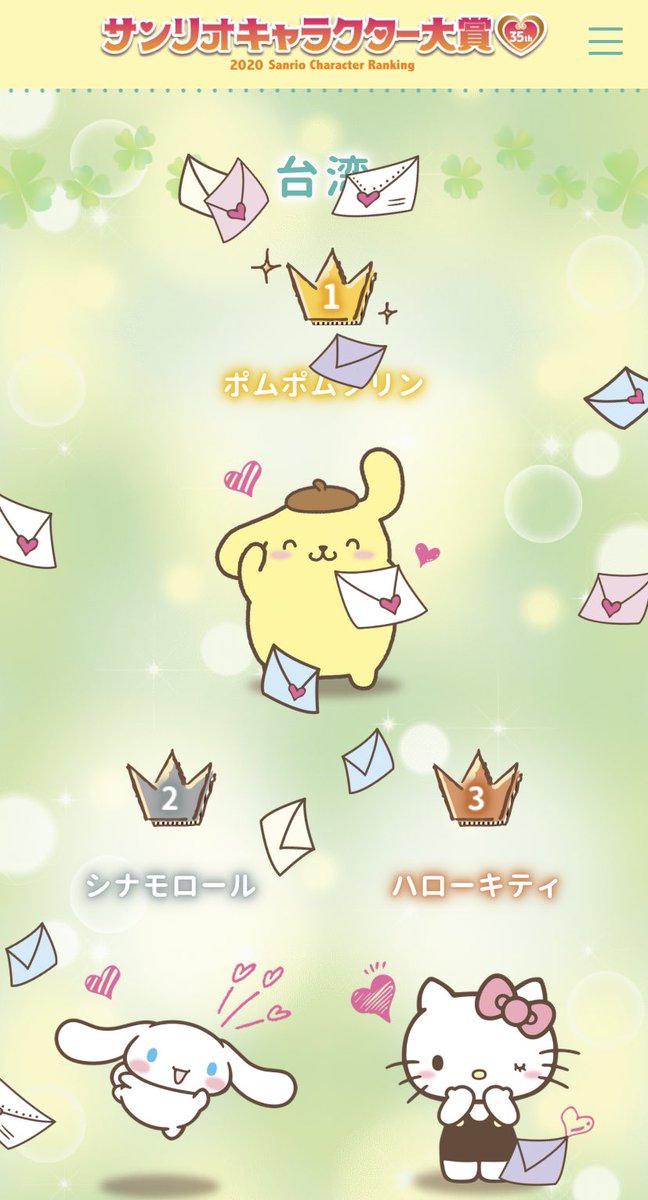Image resolution: width=648 pixels, height=1200 pixels.
Task: Open the hamburger menu
Action: [605, 40]
